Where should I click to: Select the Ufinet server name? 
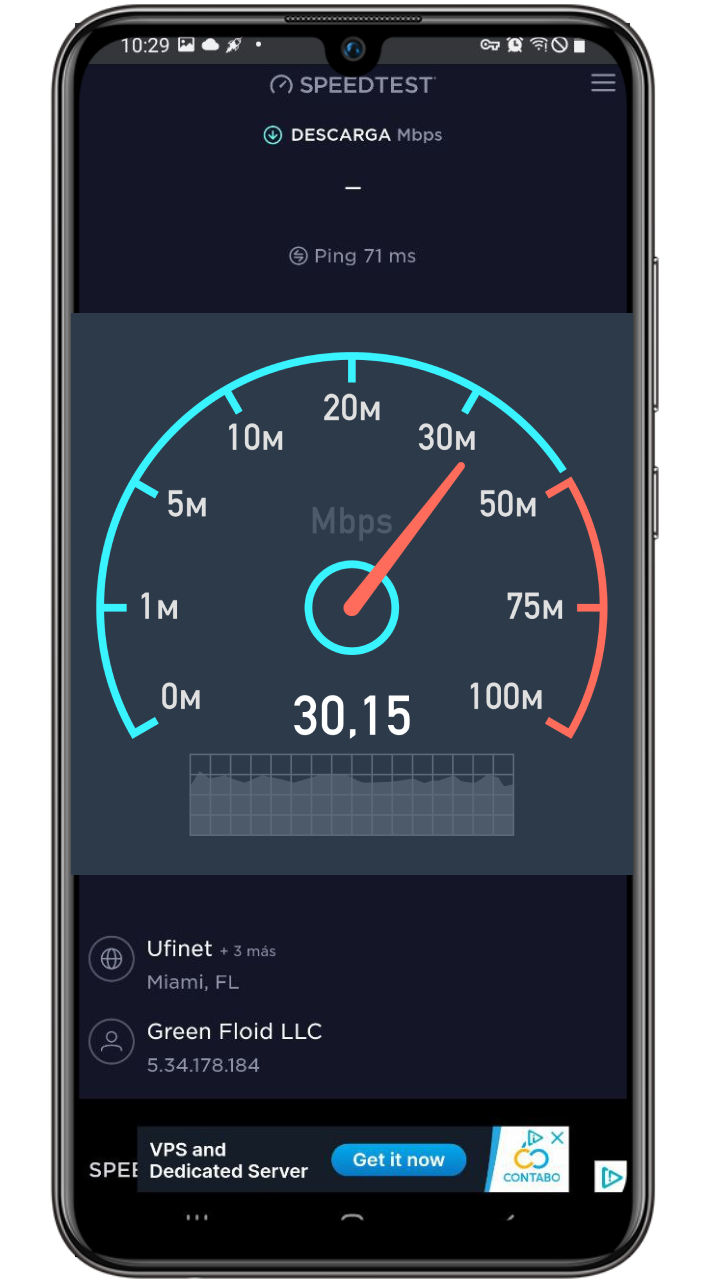click(x=179, y=948)
